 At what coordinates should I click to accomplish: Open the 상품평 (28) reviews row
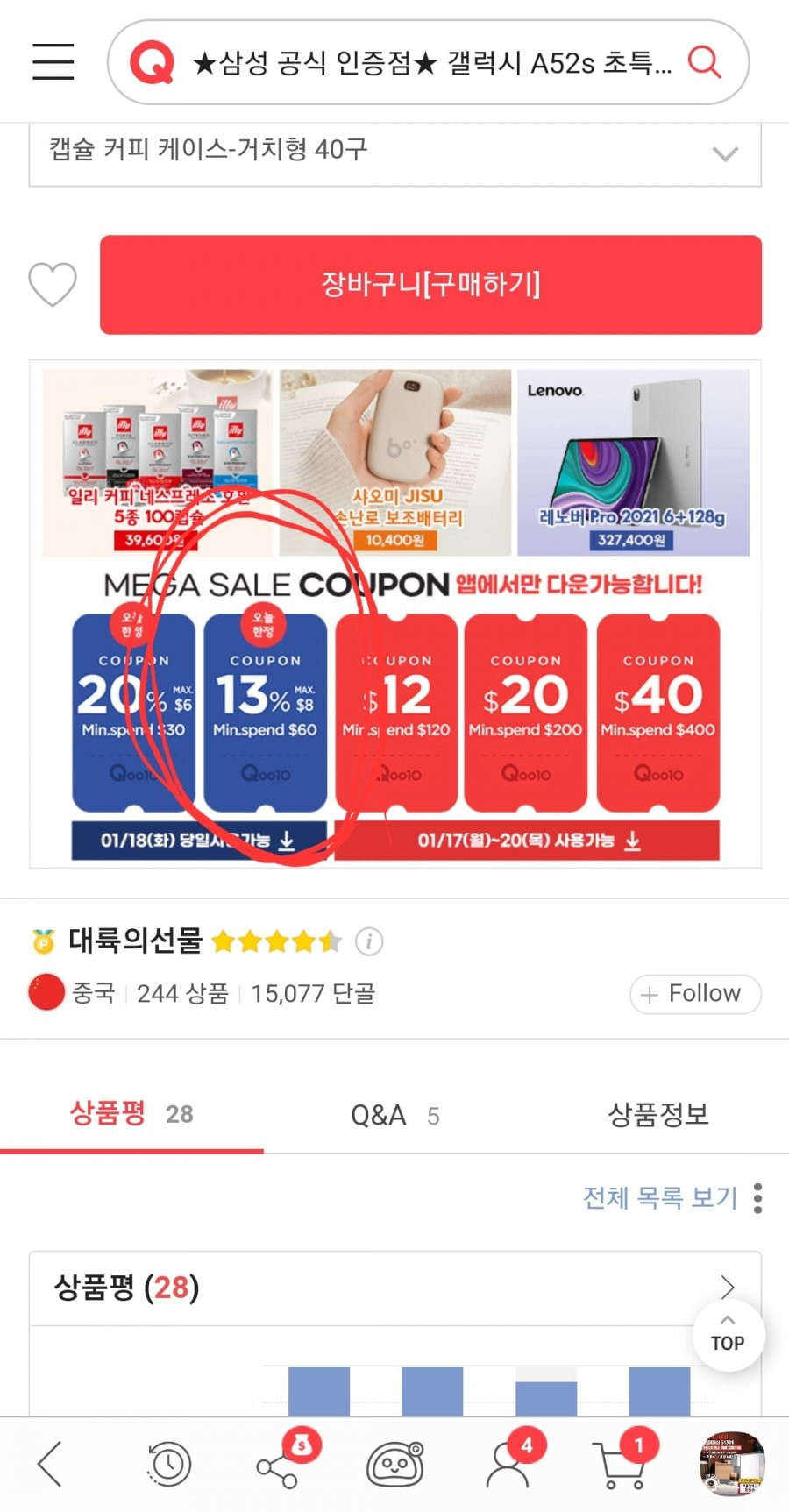[x=395, y=1288]
